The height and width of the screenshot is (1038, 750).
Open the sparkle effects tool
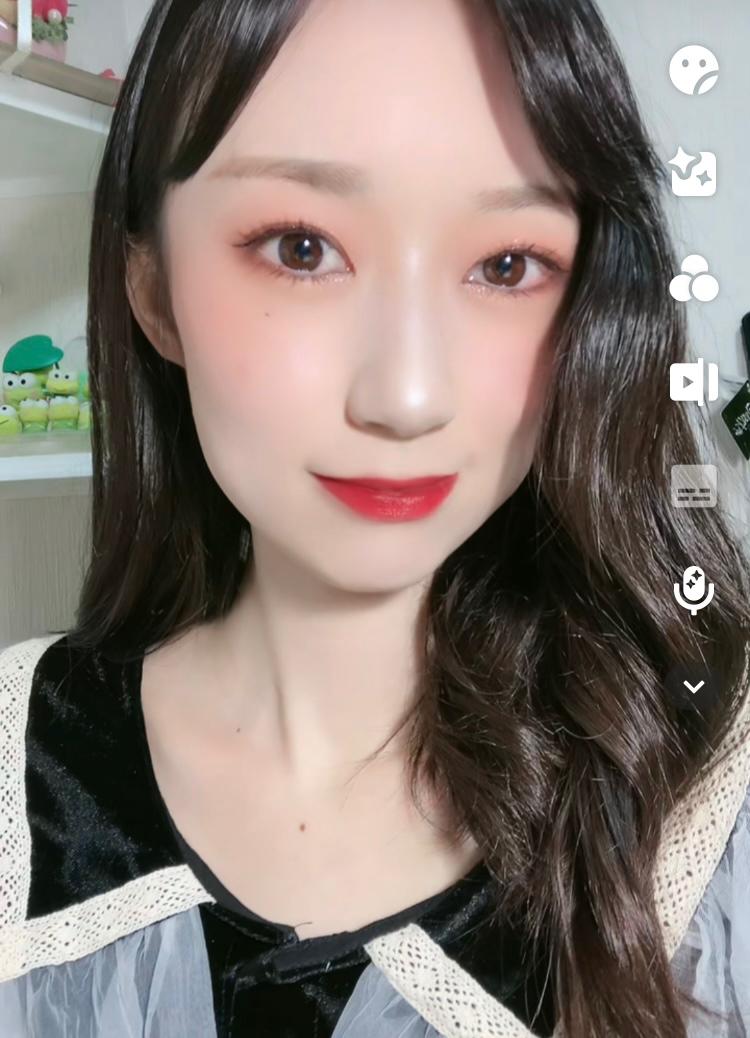[693, 173]
